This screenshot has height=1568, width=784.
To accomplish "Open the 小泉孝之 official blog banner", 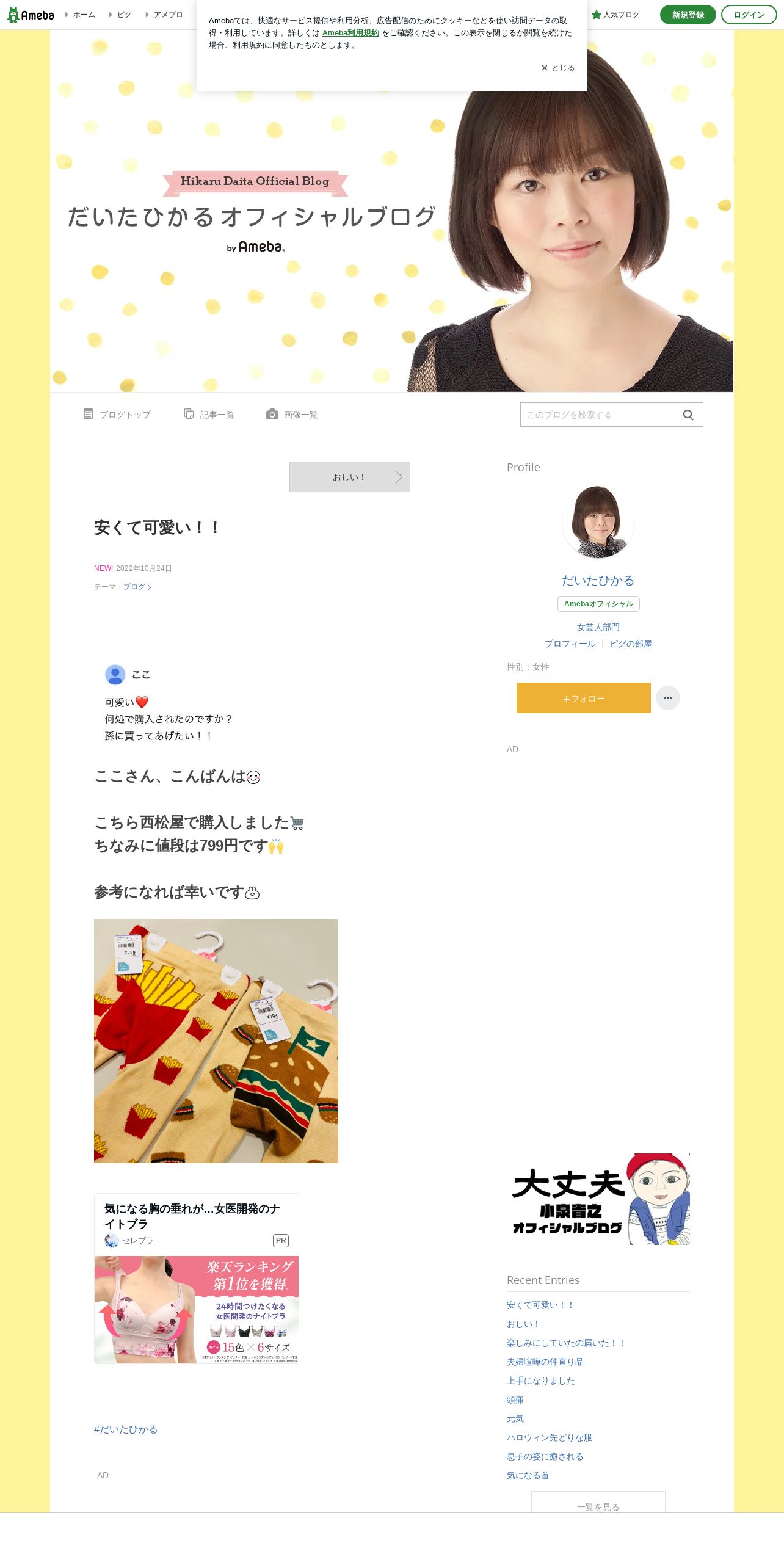I will tap(598, 1199).
